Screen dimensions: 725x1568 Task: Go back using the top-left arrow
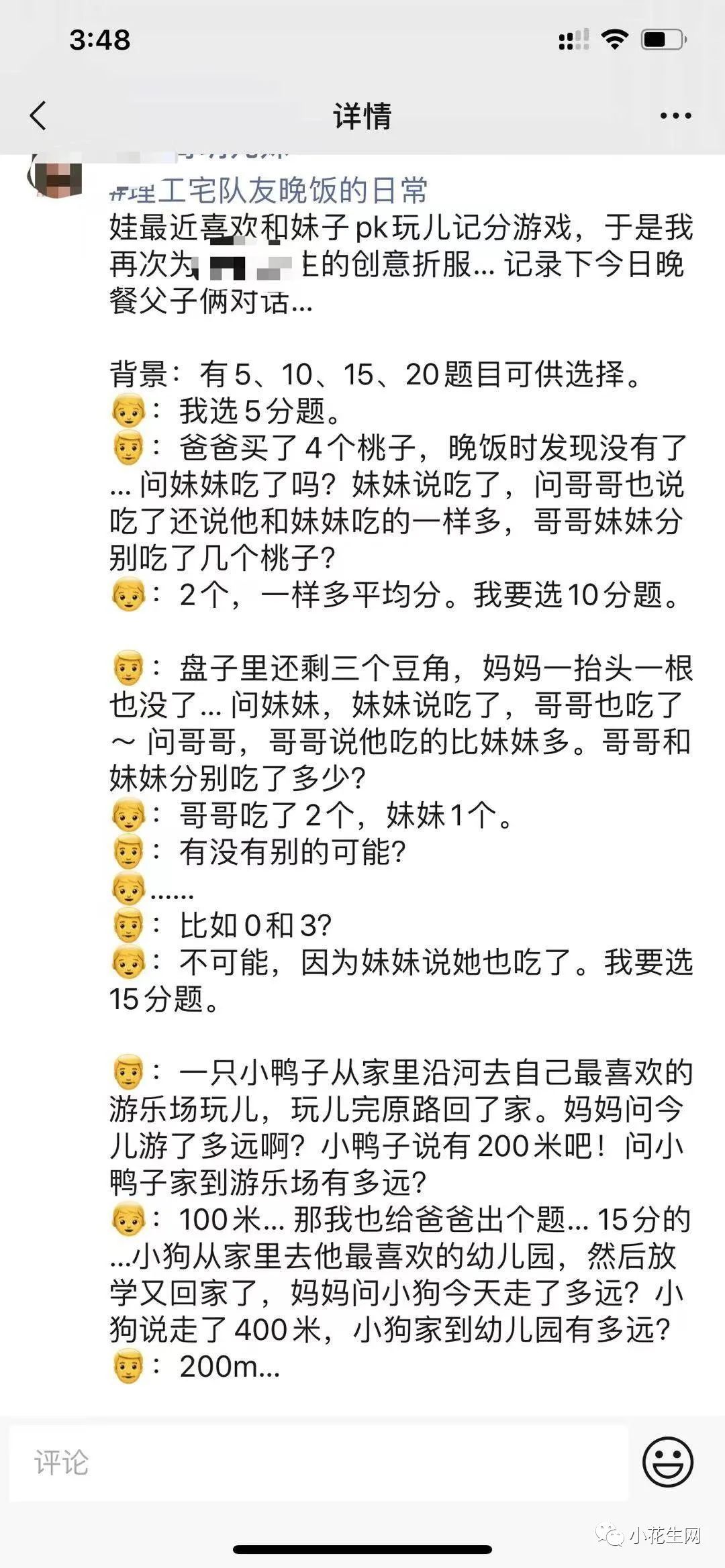click(38, 115)
